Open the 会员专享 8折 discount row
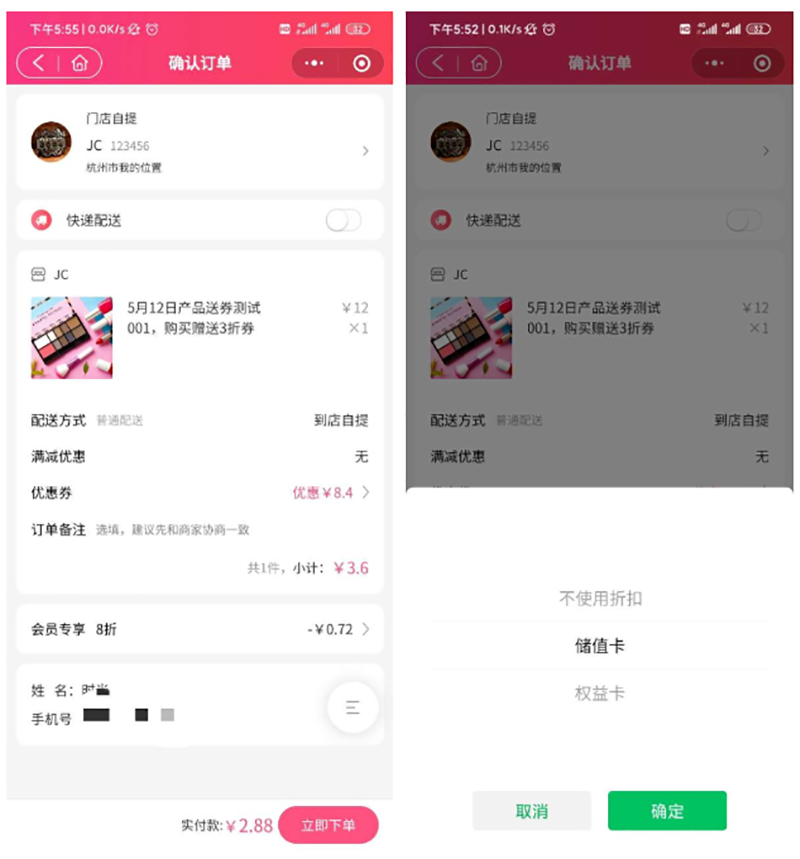 coord(200,629)
